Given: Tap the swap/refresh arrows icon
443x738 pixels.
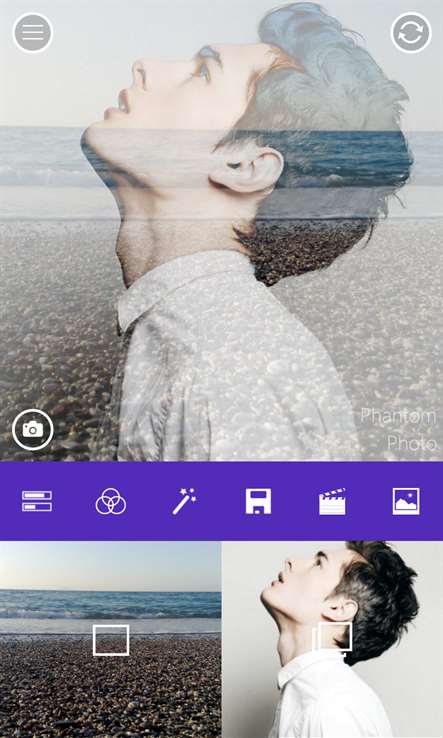Looking at the screenshot, I should coord(411,32).
